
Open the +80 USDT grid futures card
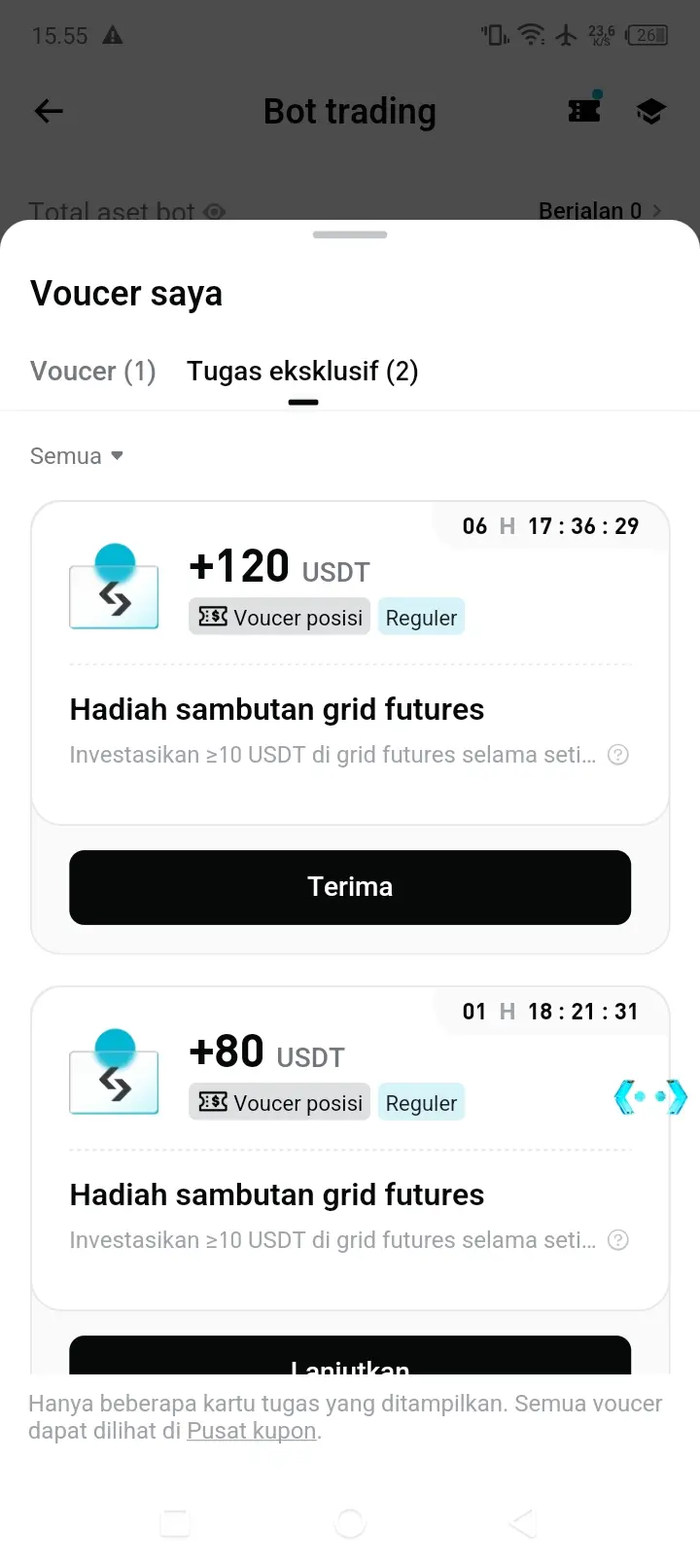pyautogui.click(x=350, y=1149)
